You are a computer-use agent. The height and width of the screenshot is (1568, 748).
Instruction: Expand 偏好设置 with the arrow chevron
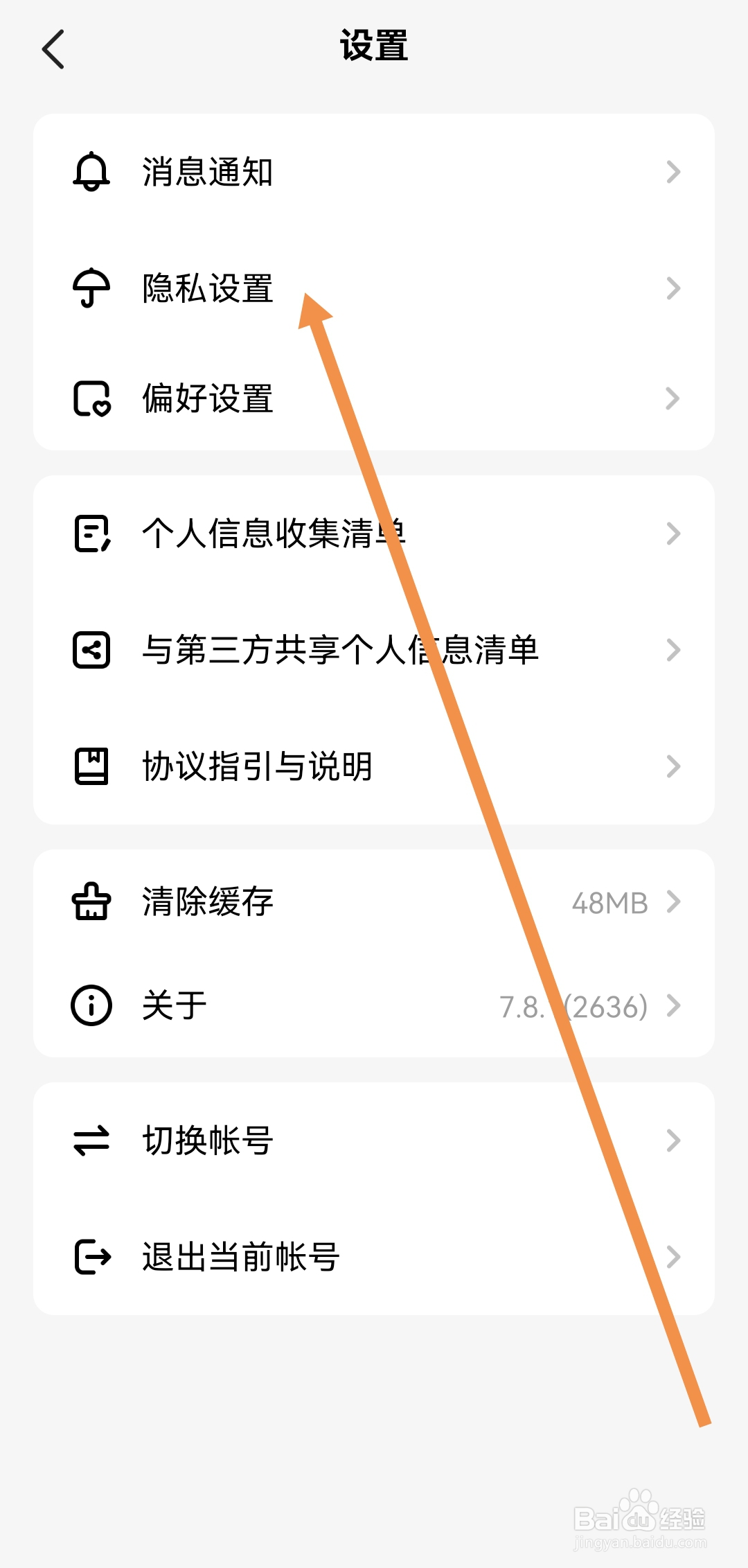pyautogui.click(x=673, y=398)
